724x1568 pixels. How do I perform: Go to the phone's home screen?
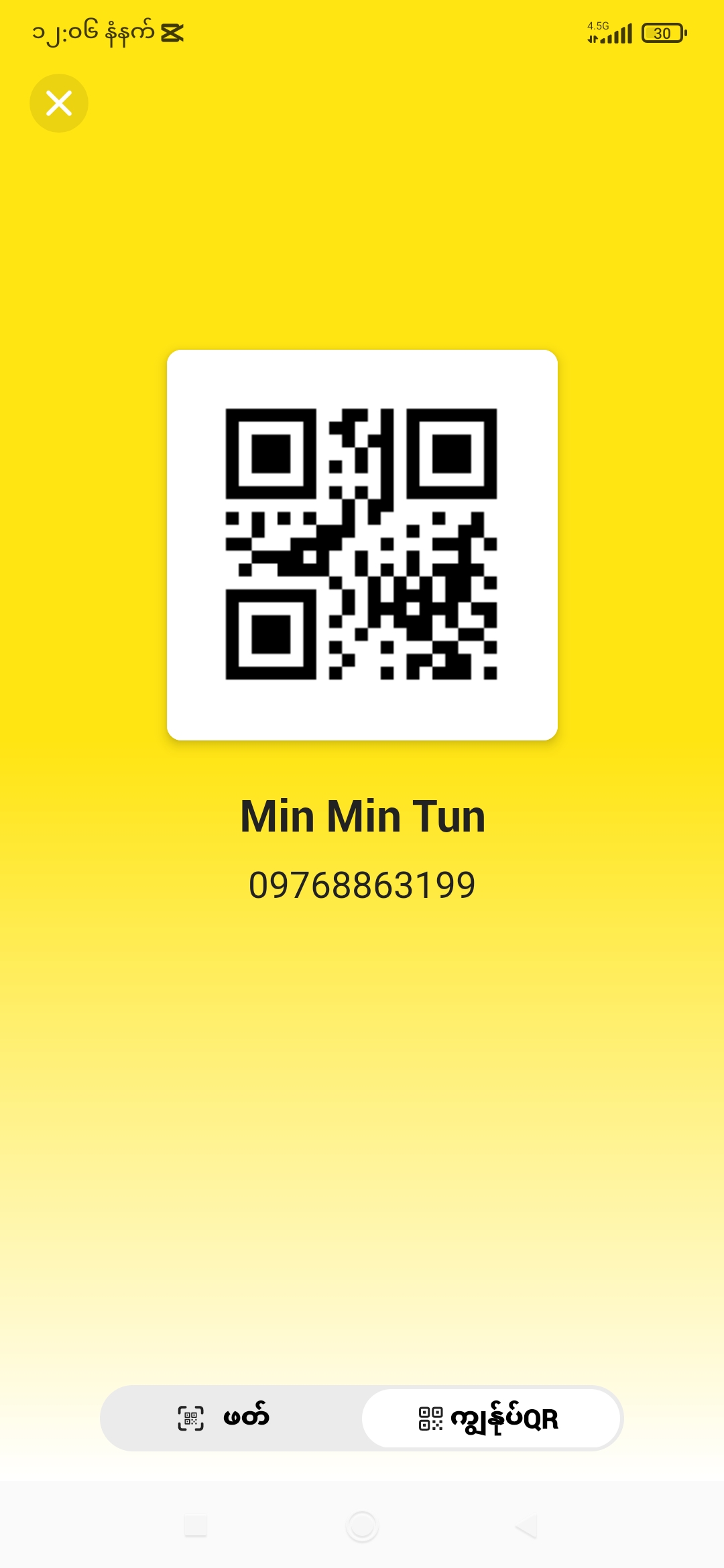click(362, 1526)
